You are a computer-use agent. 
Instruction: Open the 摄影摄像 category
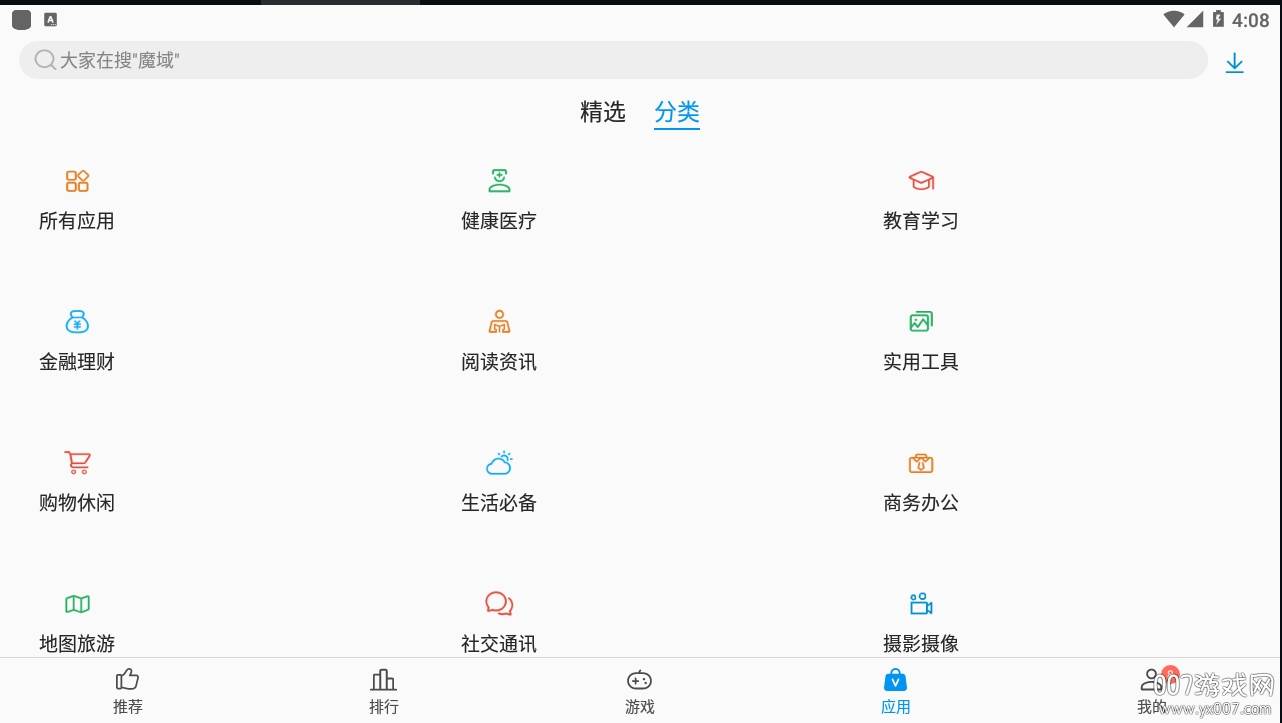(921, 622)
